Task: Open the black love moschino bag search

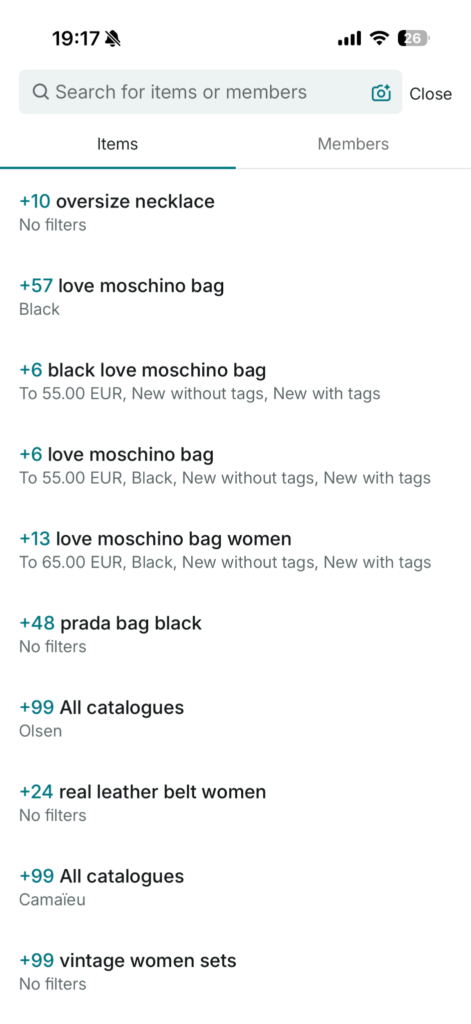Action: 235,381
